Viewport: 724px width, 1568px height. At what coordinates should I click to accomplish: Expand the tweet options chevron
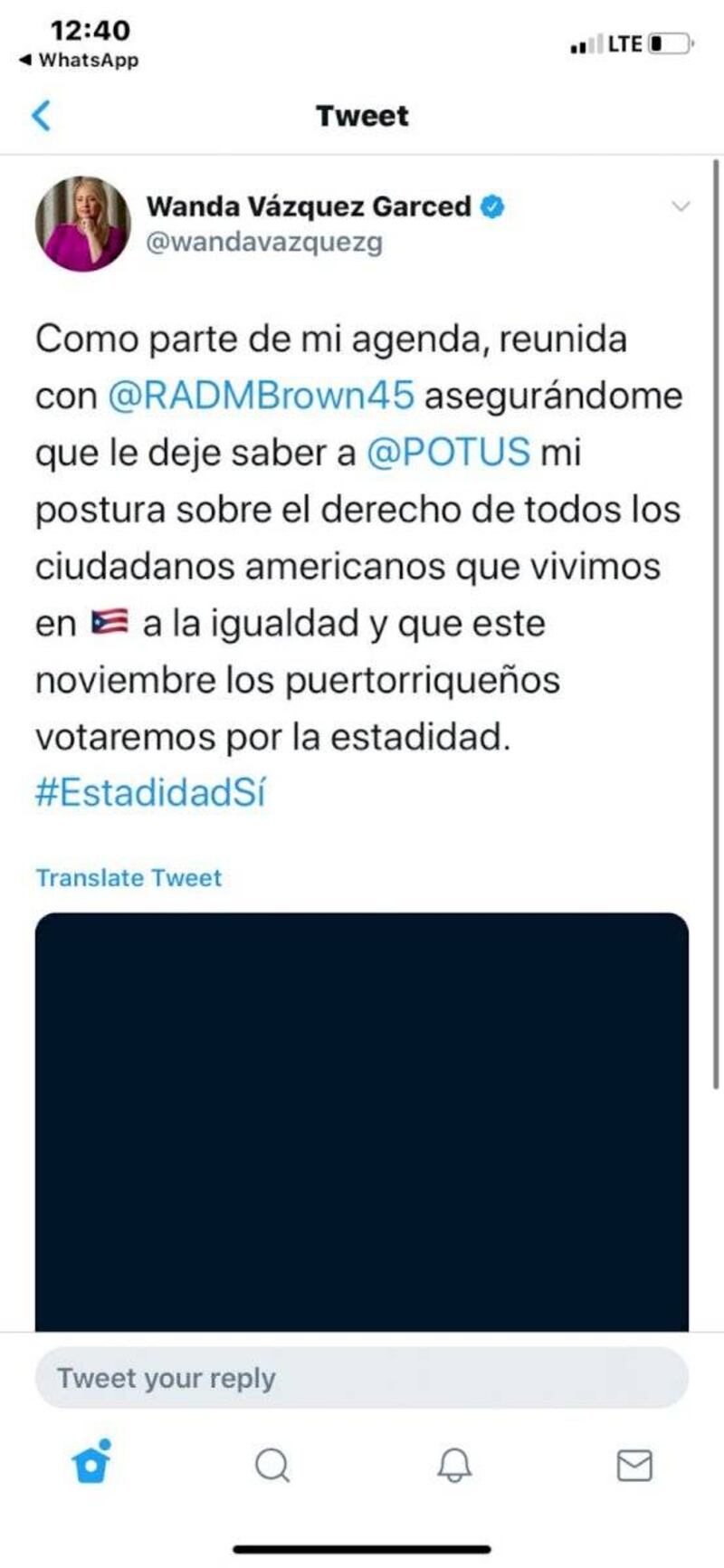(681, 206)
